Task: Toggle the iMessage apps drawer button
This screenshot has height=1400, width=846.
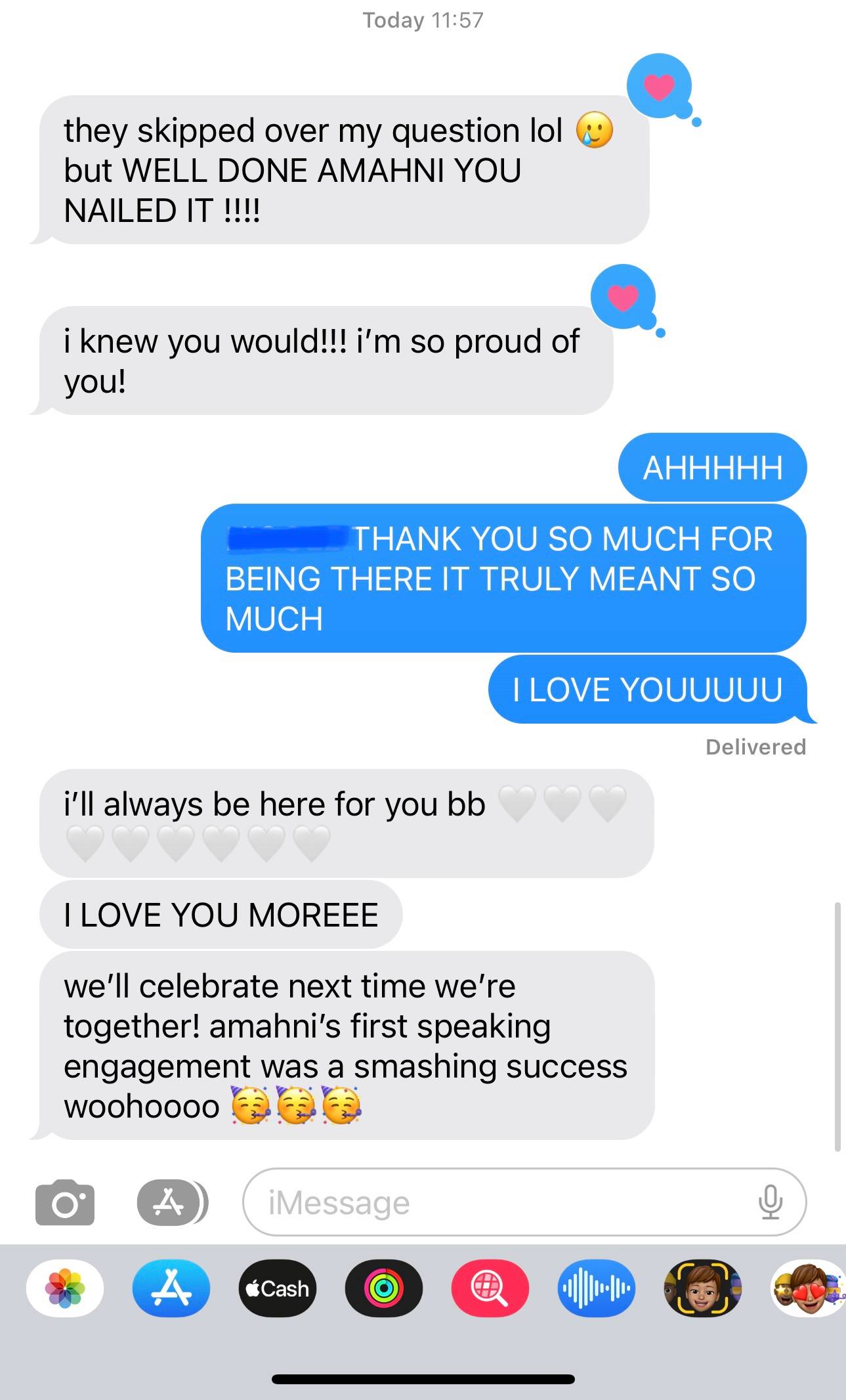Action: 171,1203
